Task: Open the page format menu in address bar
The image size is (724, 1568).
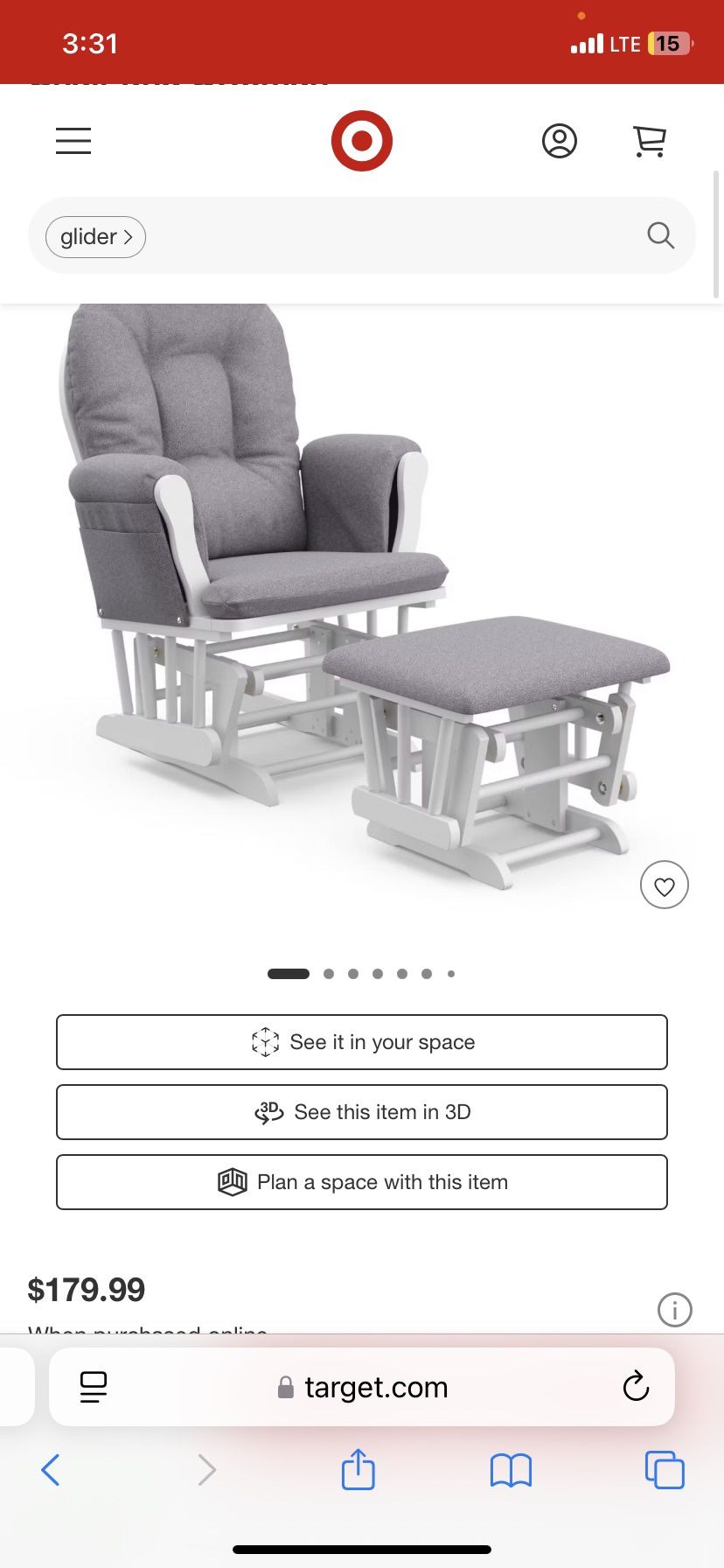Action: point(94,1387)
